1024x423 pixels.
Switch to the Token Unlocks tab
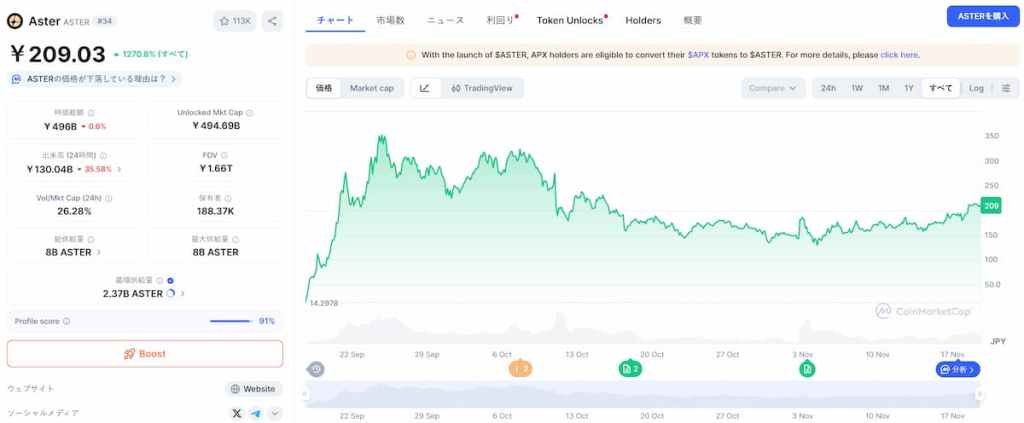pyautogui.click(x=571, y=20)
